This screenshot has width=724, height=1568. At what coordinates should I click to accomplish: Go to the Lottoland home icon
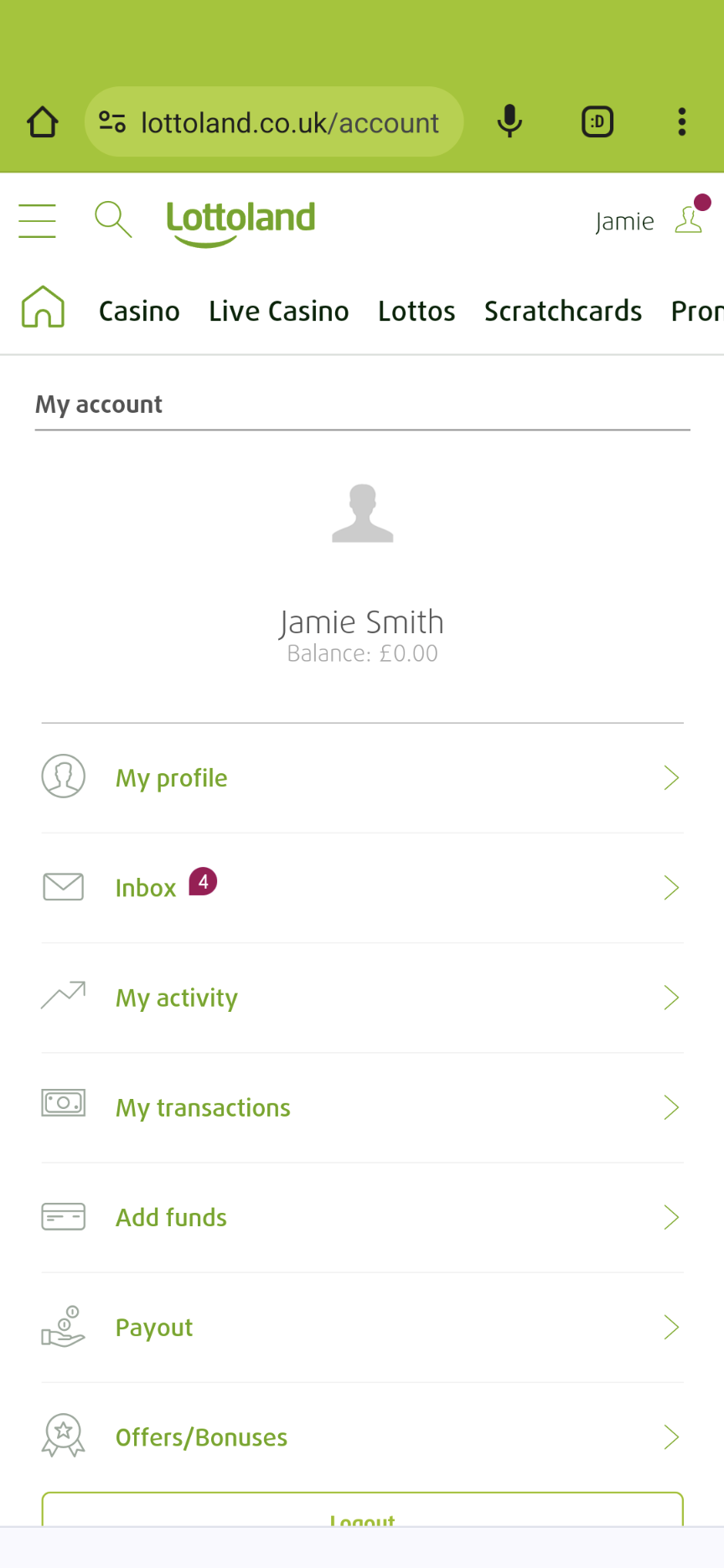[43, 307]
